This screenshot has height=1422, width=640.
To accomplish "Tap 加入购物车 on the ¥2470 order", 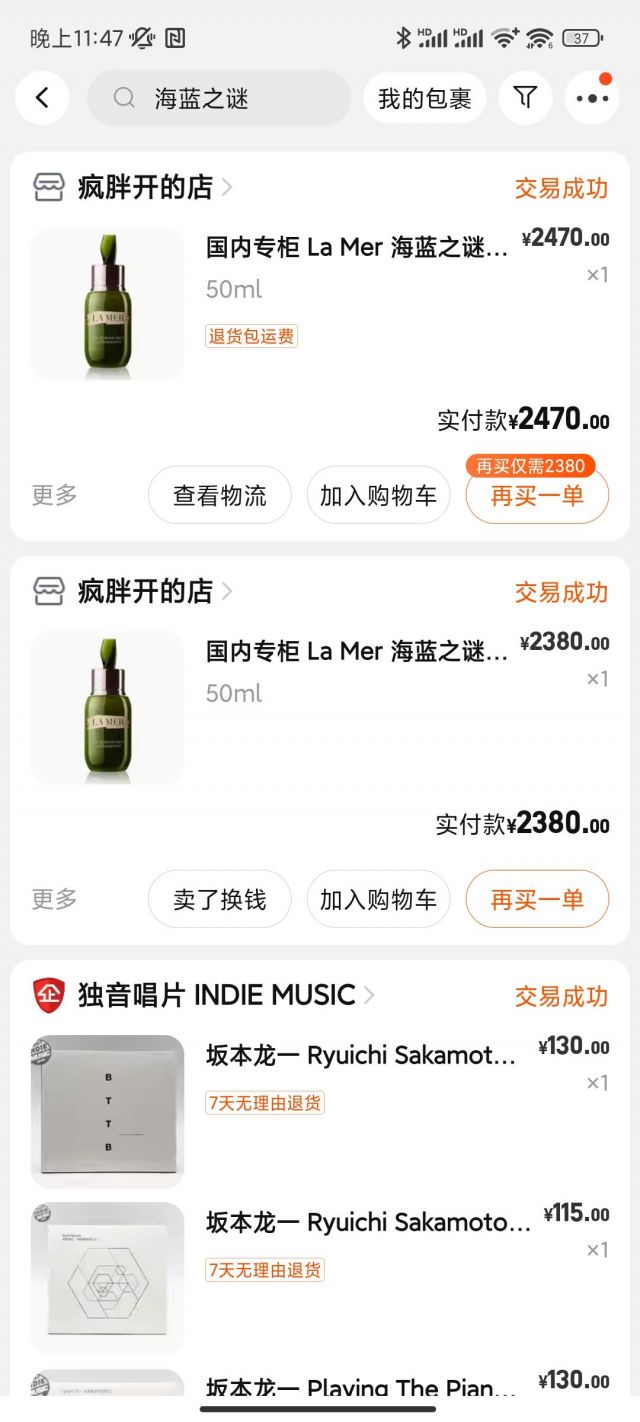I will (378, 495).
